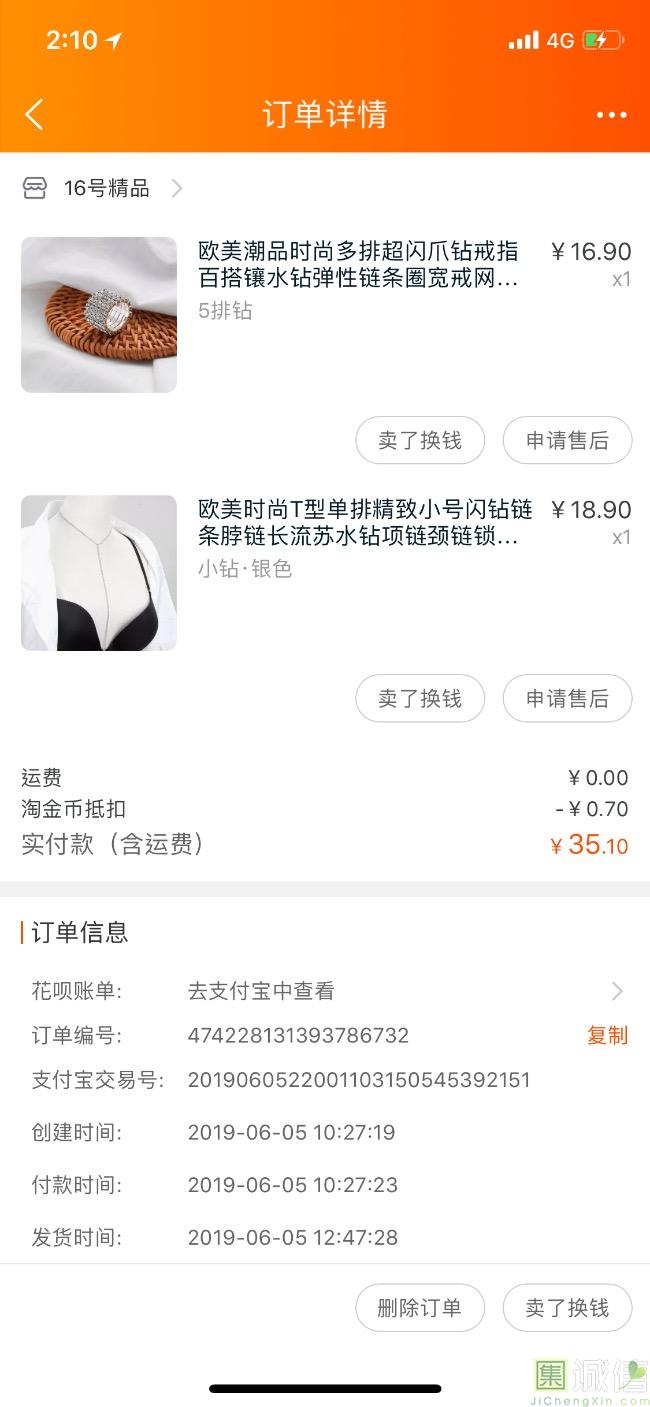Open the 16号精品 store page
This screenshot has height=1407, width=650.
(105, 188)
